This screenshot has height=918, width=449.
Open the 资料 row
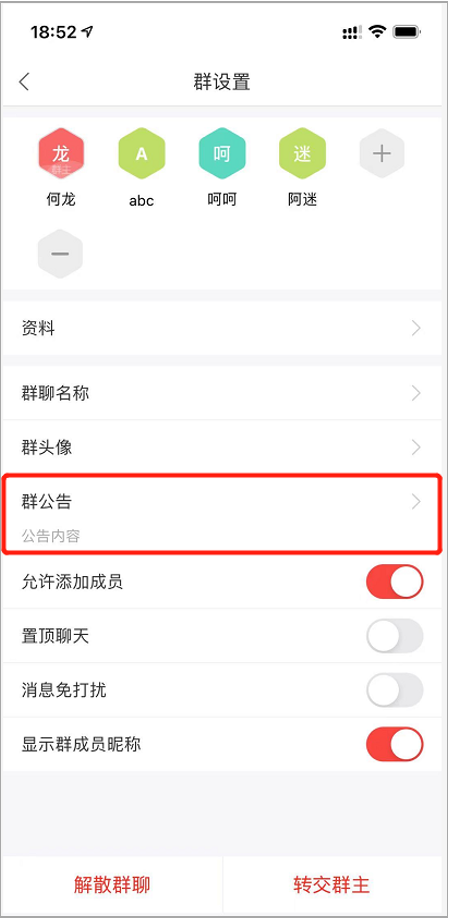tap(222, 328)
